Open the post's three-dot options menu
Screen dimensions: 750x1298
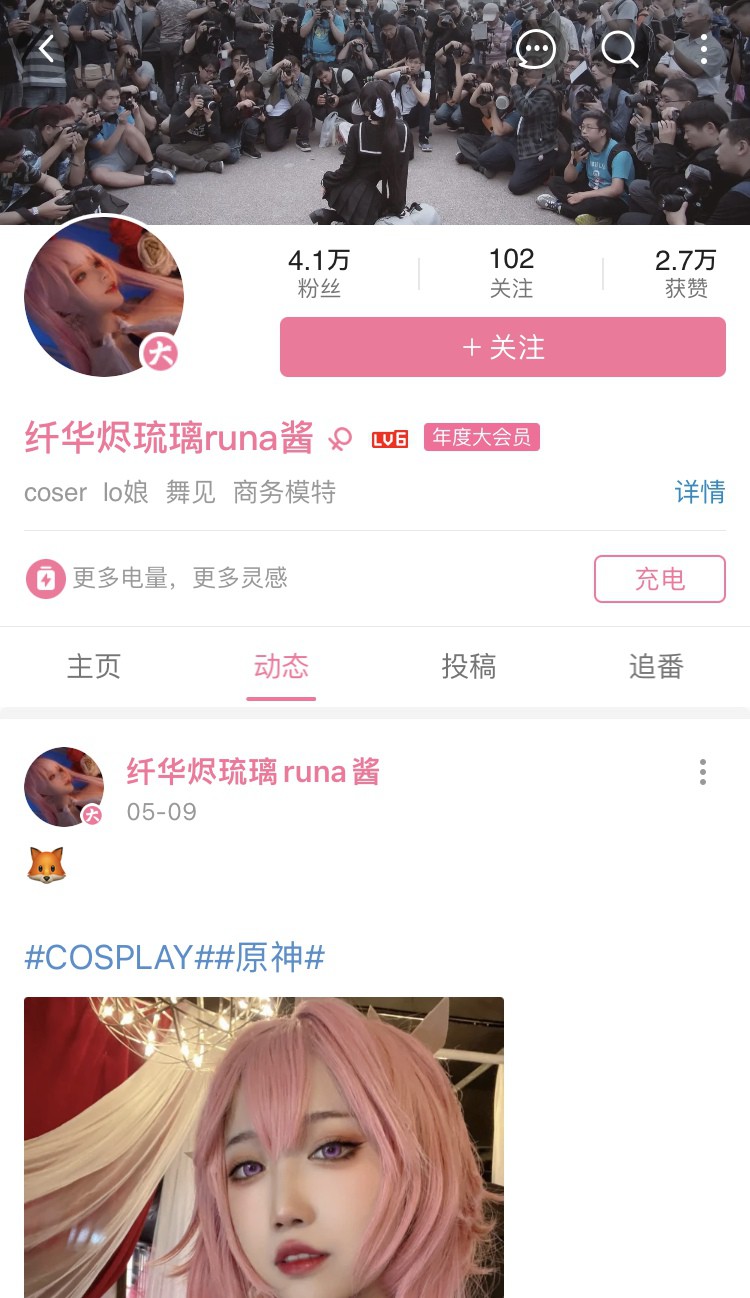703,772
